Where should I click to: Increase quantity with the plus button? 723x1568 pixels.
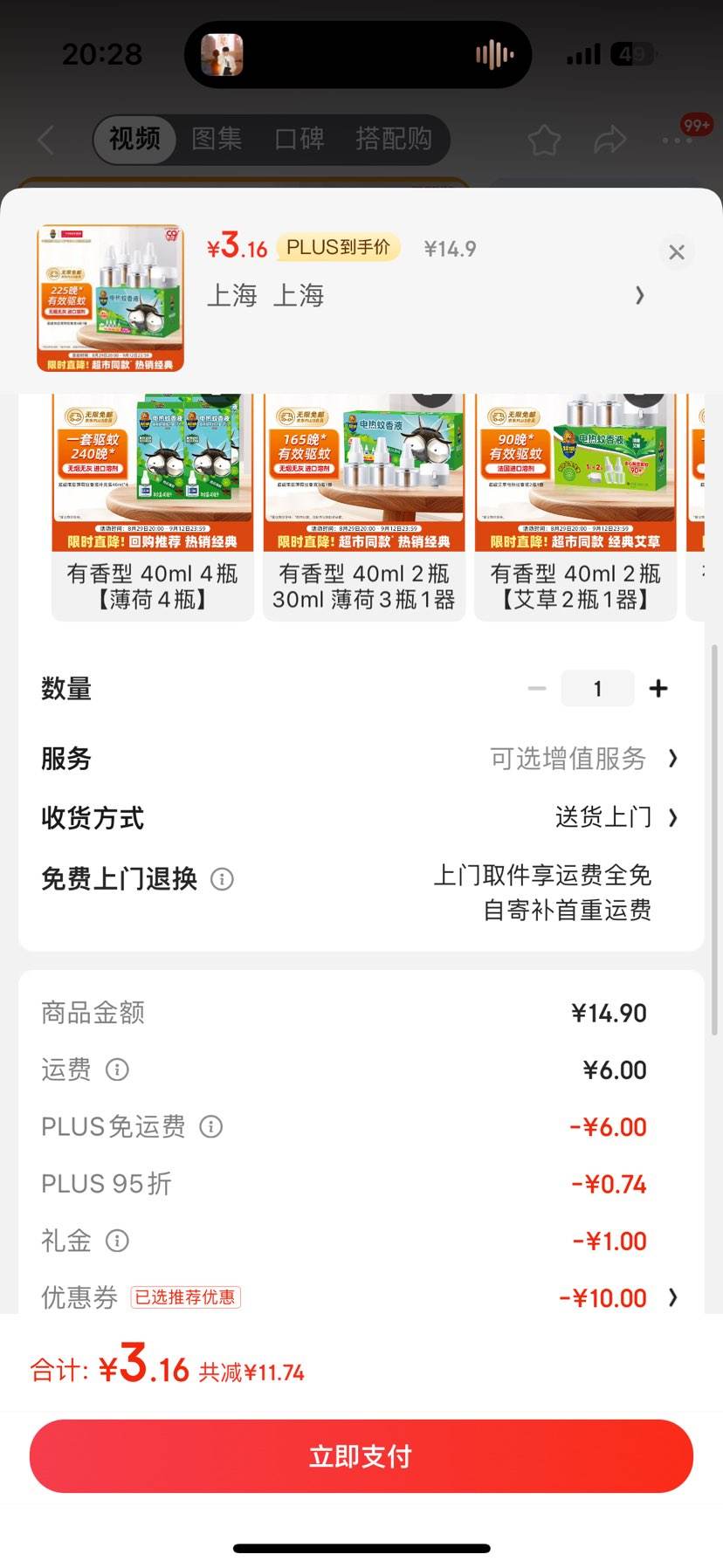coord(658,688)
